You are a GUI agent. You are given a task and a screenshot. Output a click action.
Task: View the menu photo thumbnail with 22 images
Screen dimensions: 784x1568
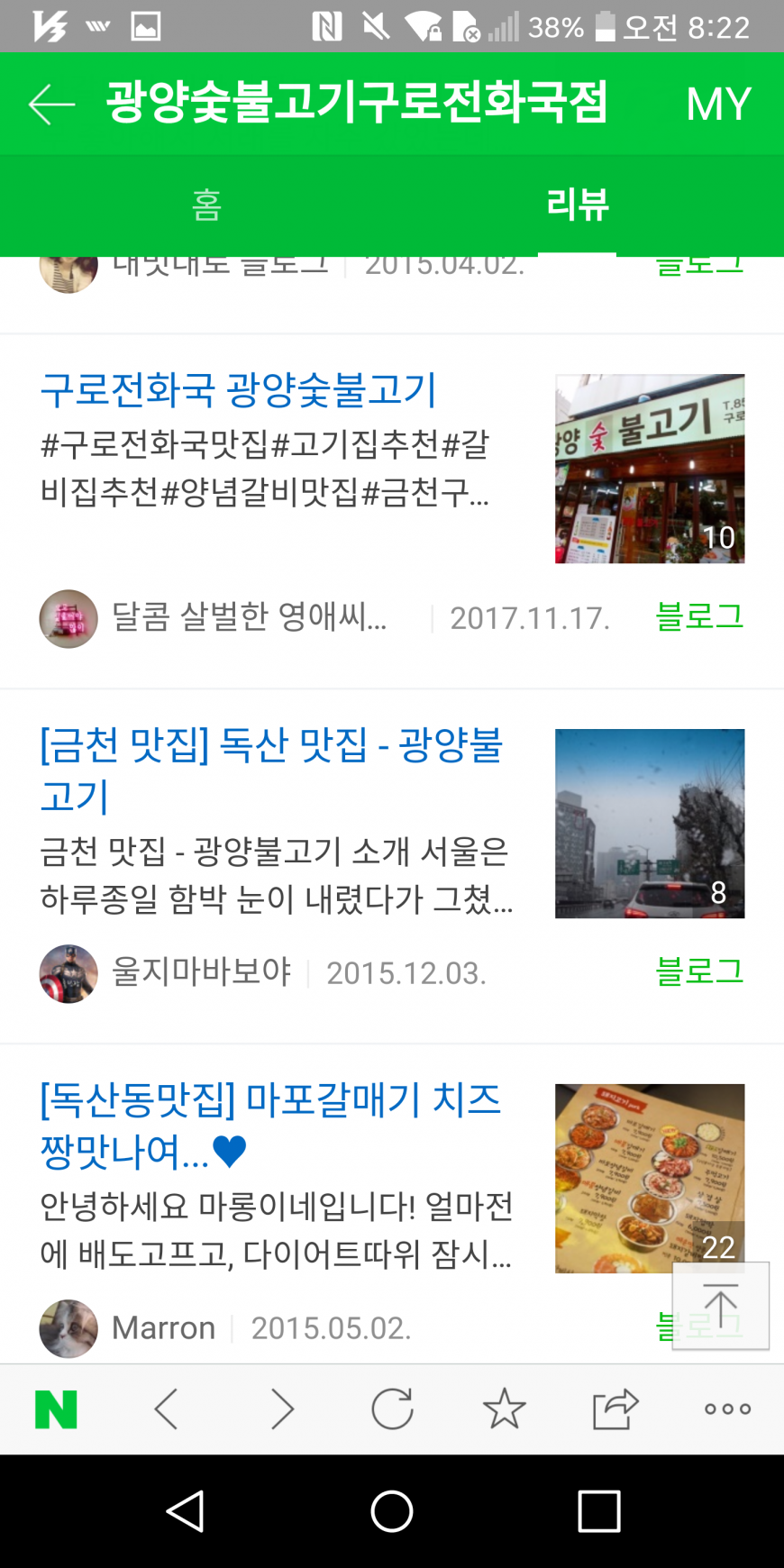[x=650, y=1179]
